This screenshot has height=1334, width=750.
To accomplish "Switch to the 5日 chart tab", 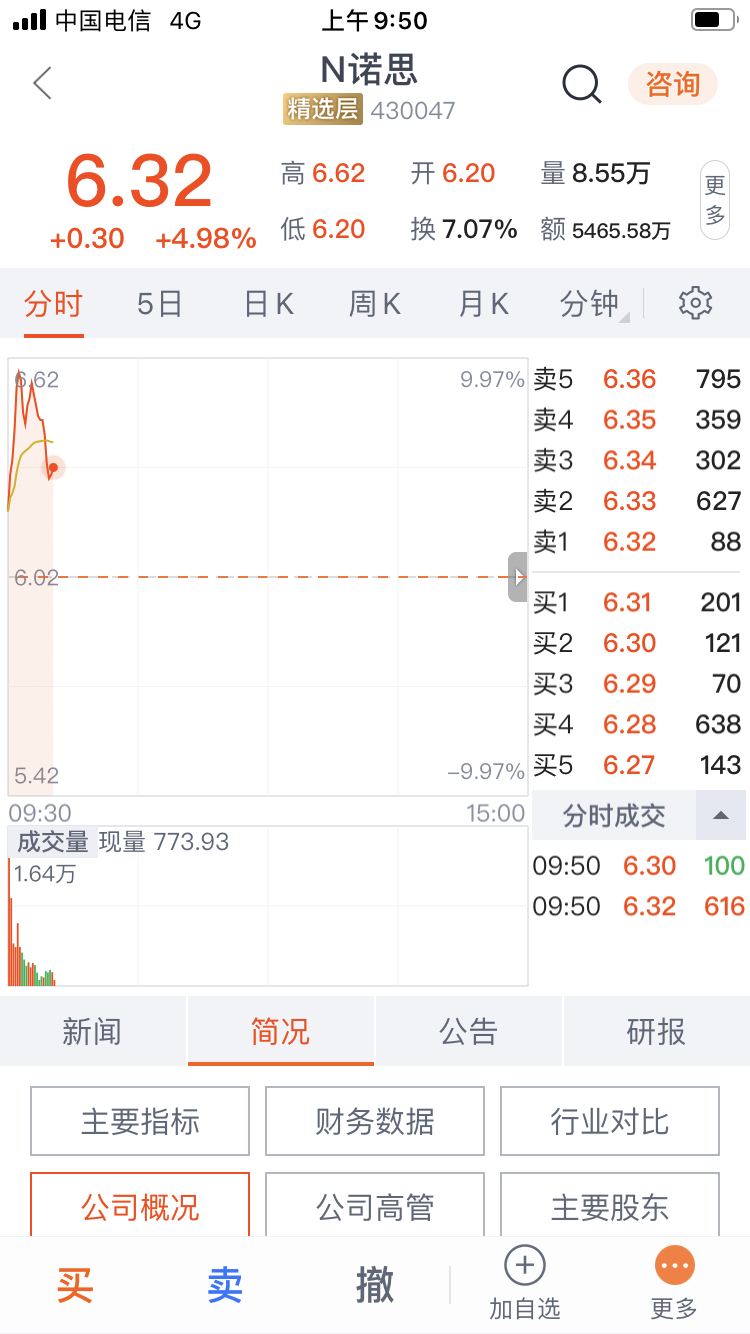I will pos(160,303).
